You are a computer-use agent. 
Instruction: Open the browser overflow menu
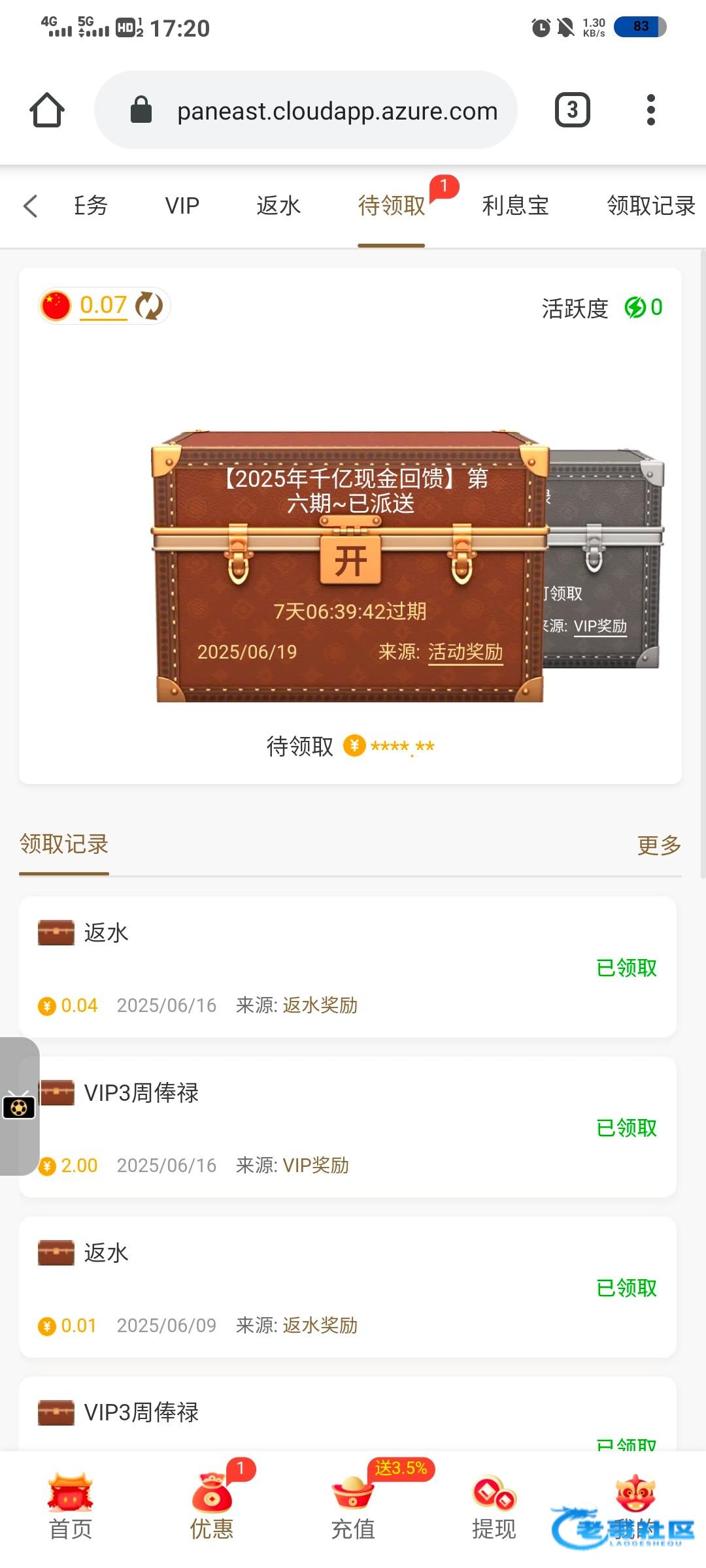(650, 110)
